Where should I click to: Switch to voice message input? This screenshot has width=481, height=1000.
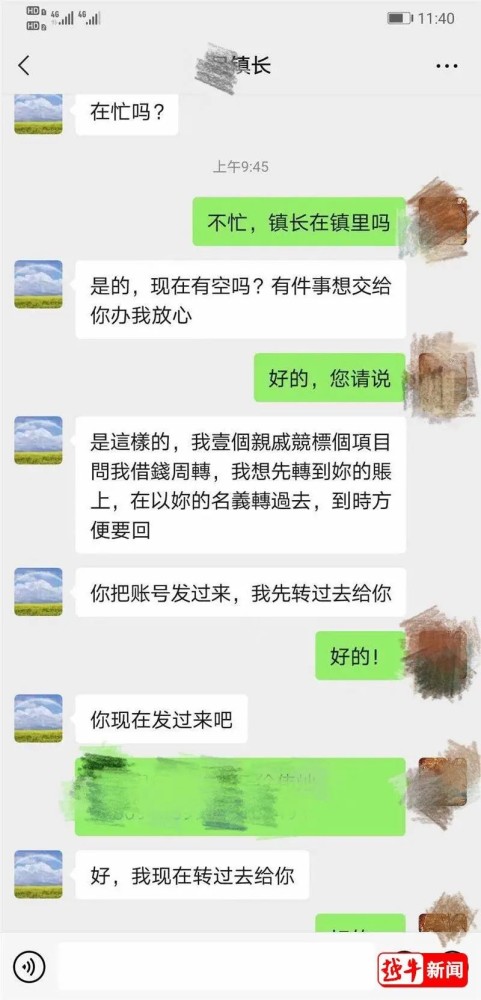pyautogui.click(x=29, y=967)
